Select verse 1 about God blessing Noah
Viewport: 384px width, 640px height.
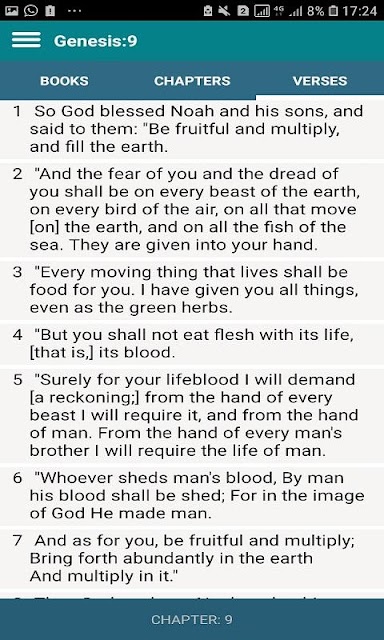(192, 129)
